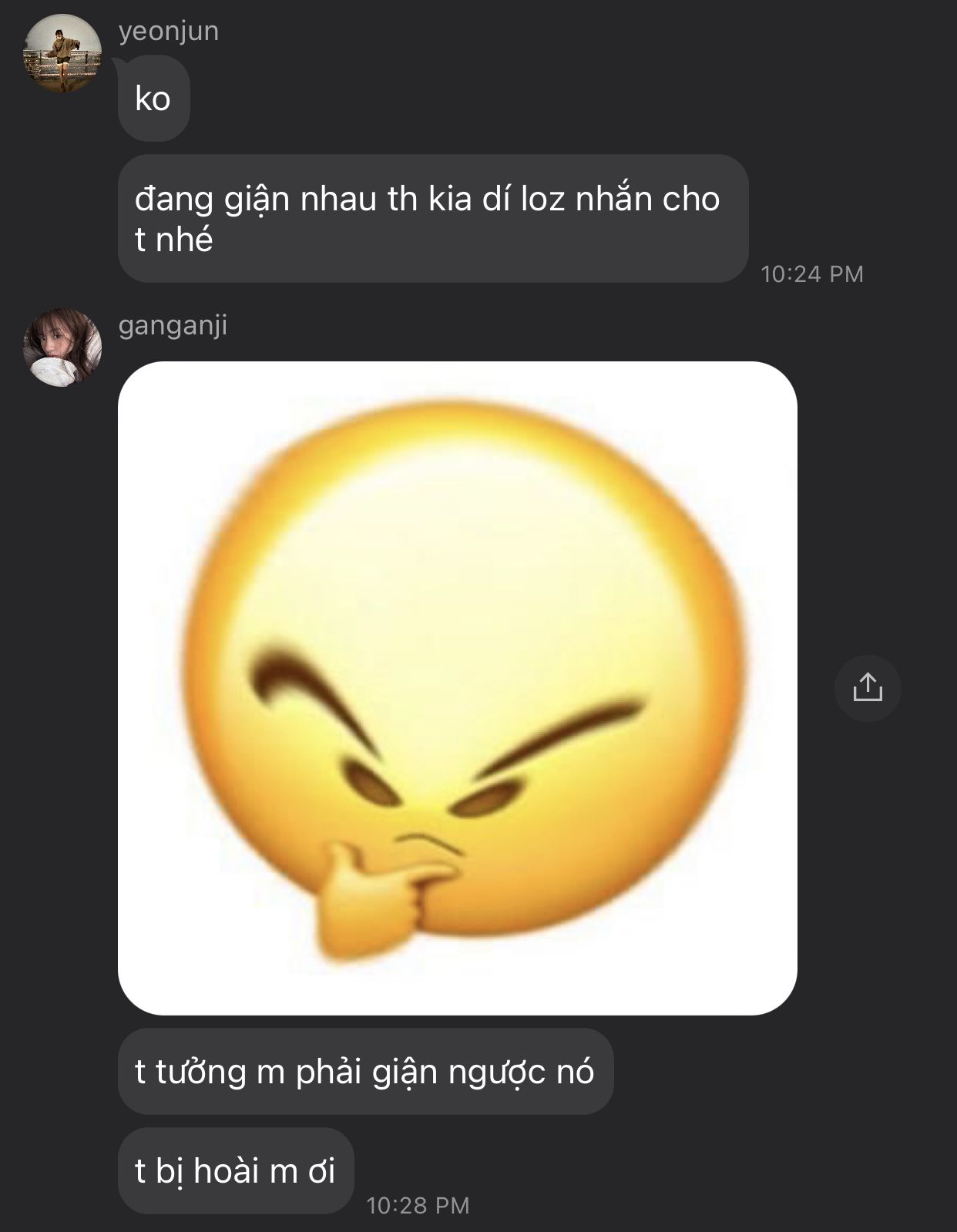The image size is (957, 1232).
Task: Open yeonjun's profile picture
Action: pos(62,54)
